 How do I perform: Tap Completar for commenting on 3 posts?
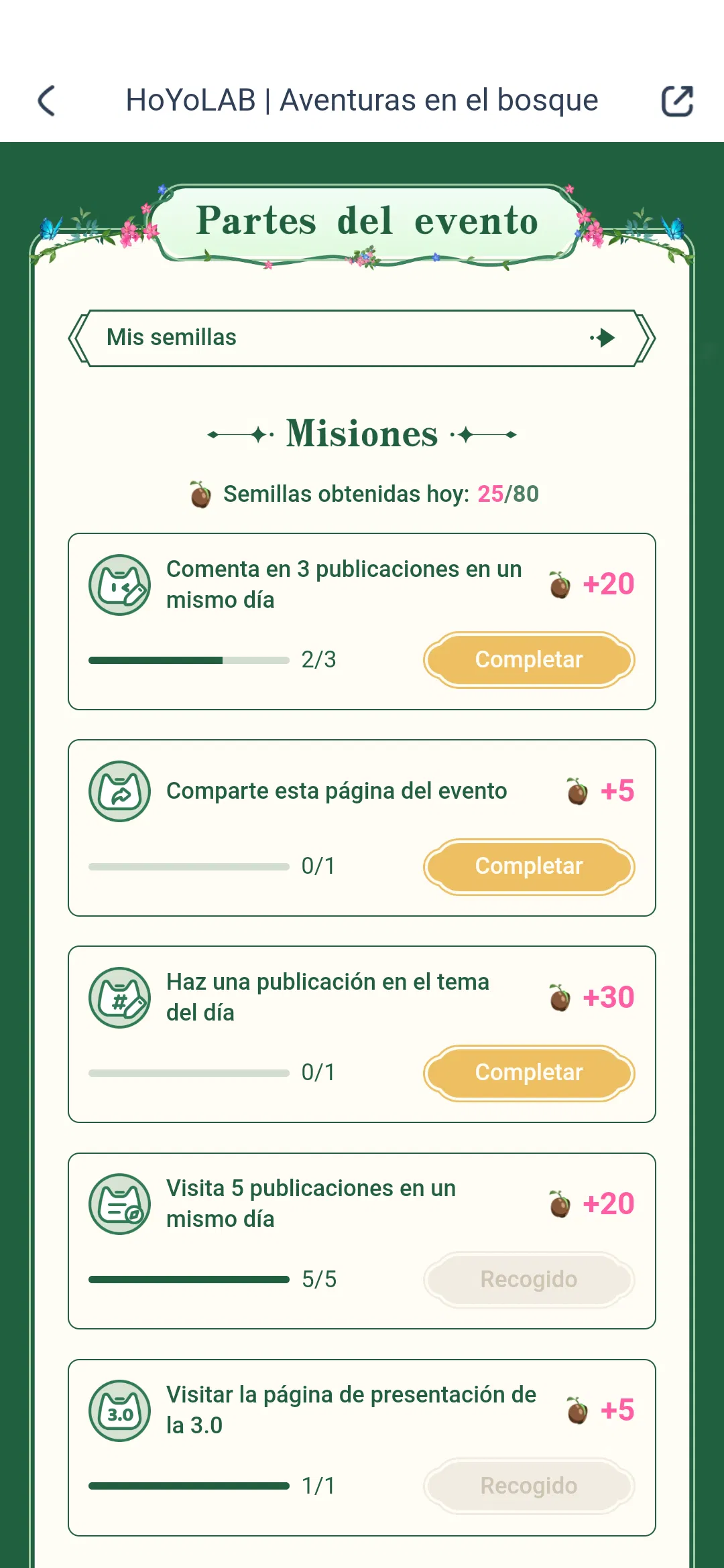[529, 660]
